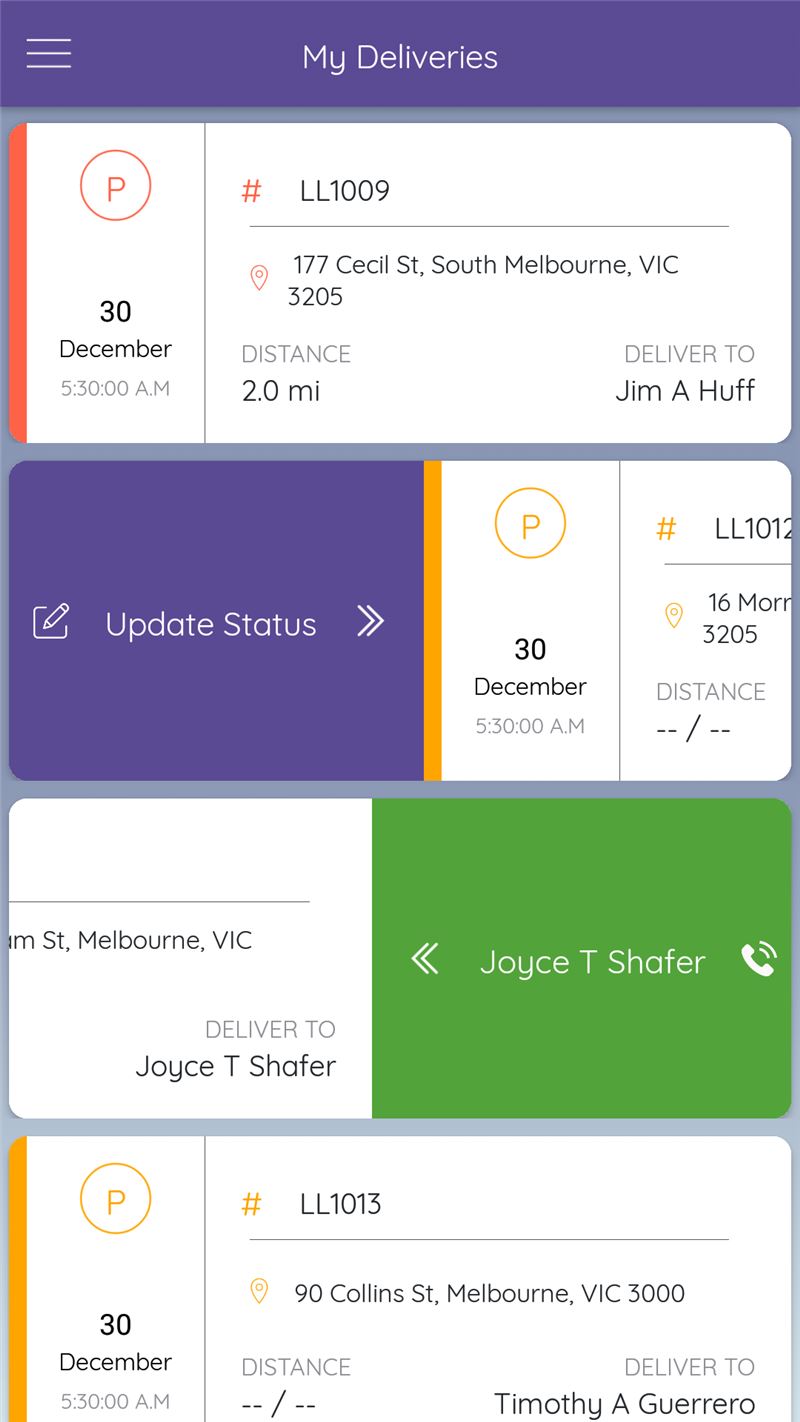Open delivery LL1009 to Jim A Huff
800x1422 pixels.
pos(400,283)
